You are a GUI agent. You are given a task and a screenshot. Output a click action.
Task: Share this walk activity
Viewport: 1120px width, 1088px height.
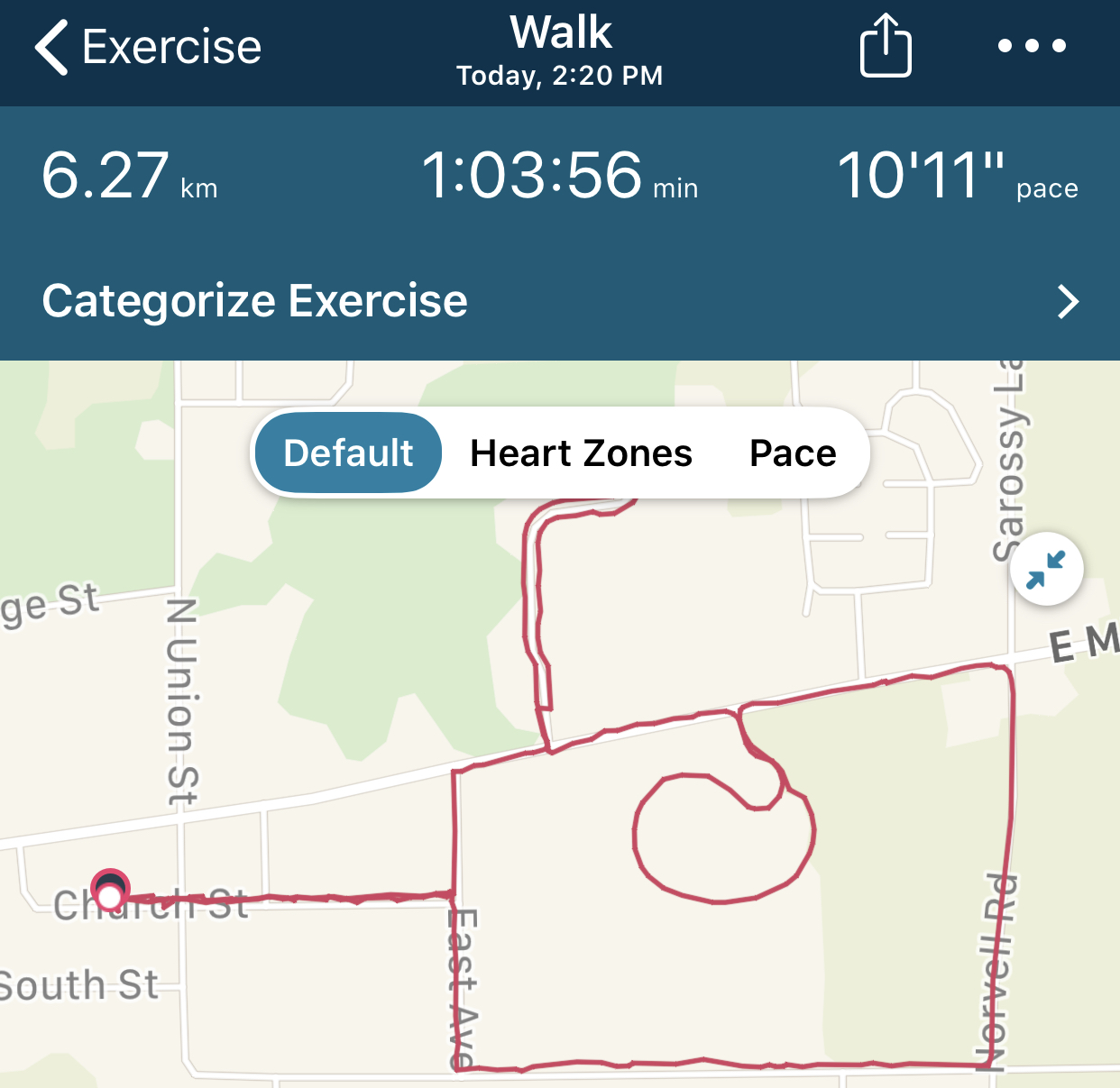885,46
